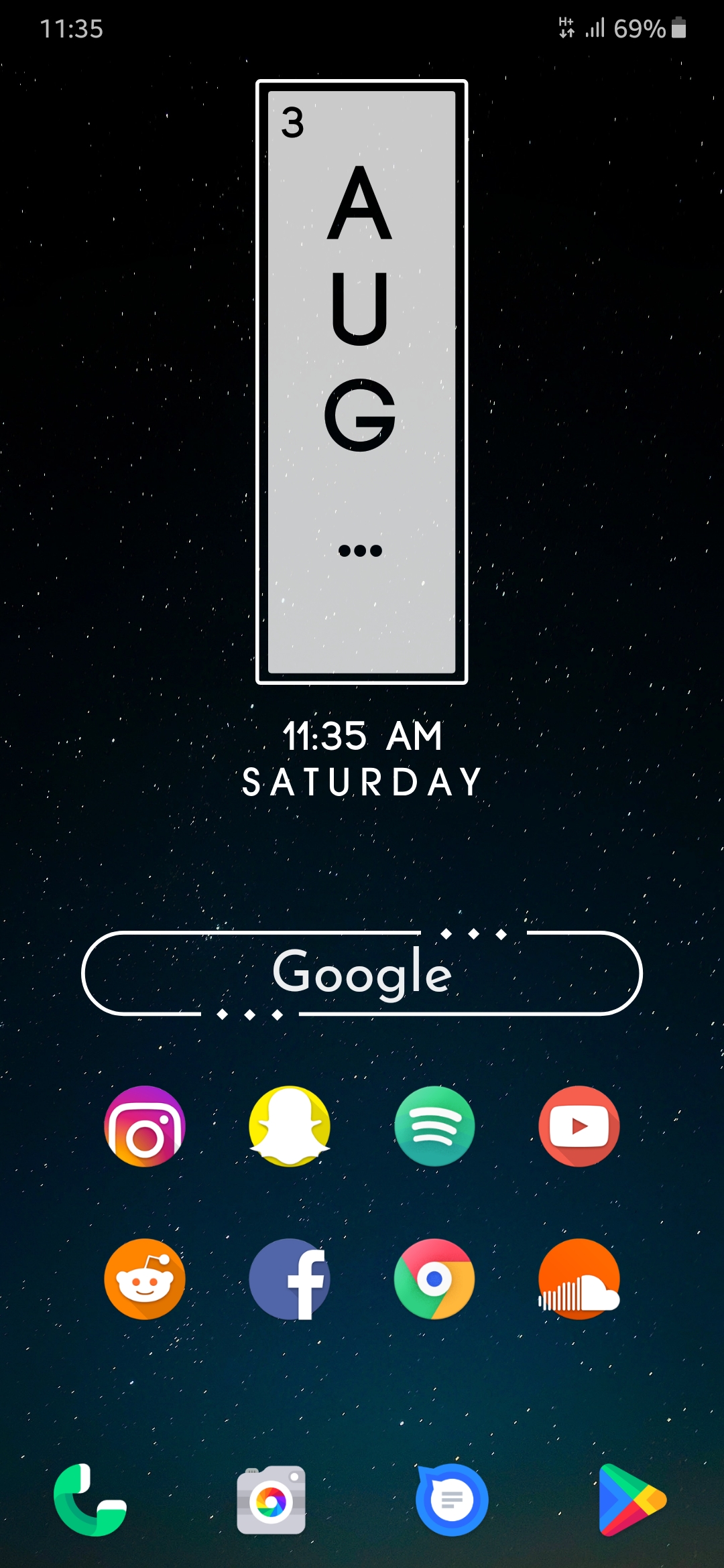Open the Messages app
The height and width of the screenshot is (1568, 724).
coord(452,1501)
